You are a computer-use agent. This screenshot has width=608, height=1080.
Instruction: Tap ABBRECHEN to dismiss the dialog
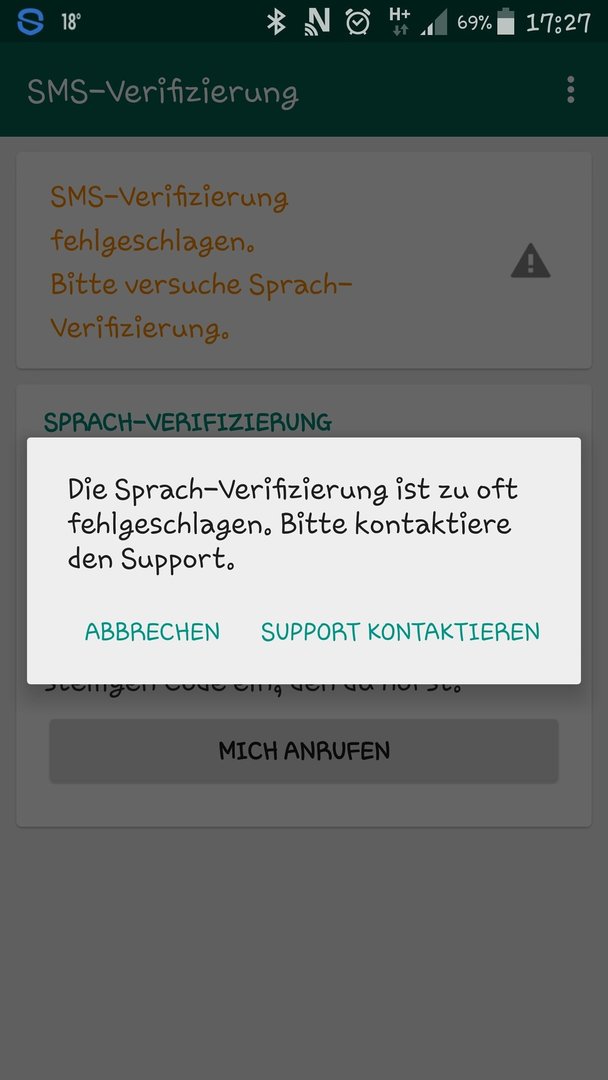pos(152,631)
